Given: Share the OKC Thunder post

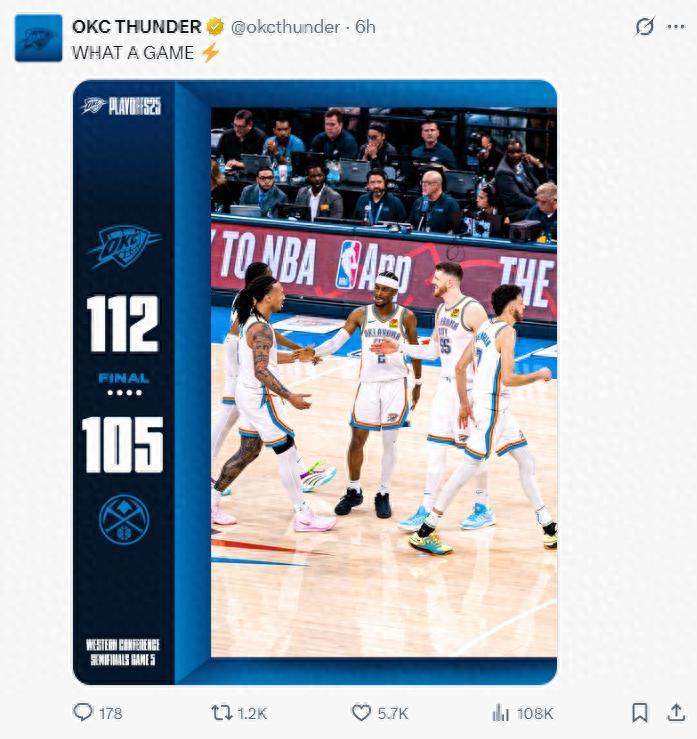Looking at the screenshot, I should (670, 712).
